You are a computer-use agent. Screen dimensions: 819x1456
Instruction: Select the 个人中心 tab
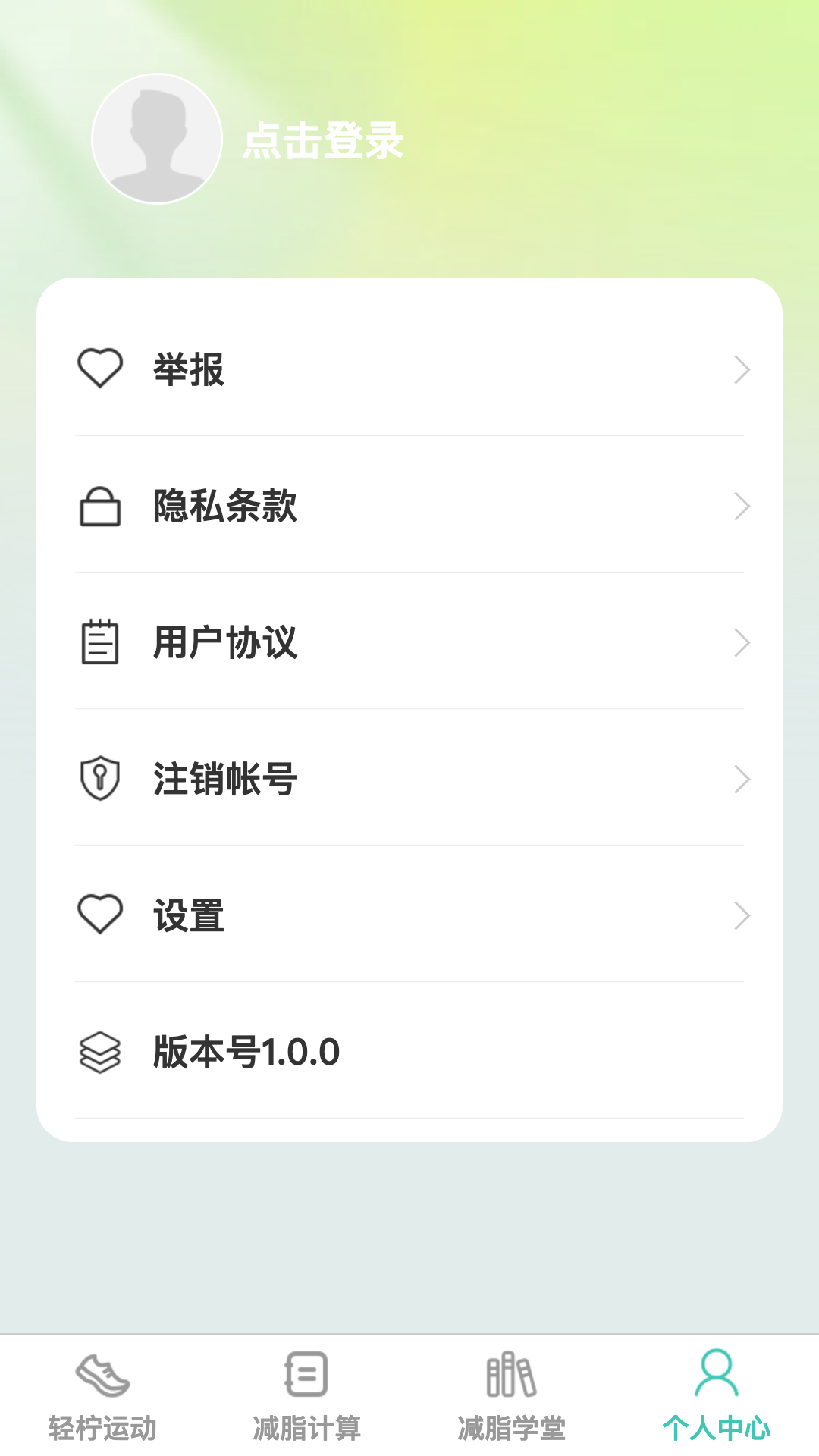tap(717, 1395)
